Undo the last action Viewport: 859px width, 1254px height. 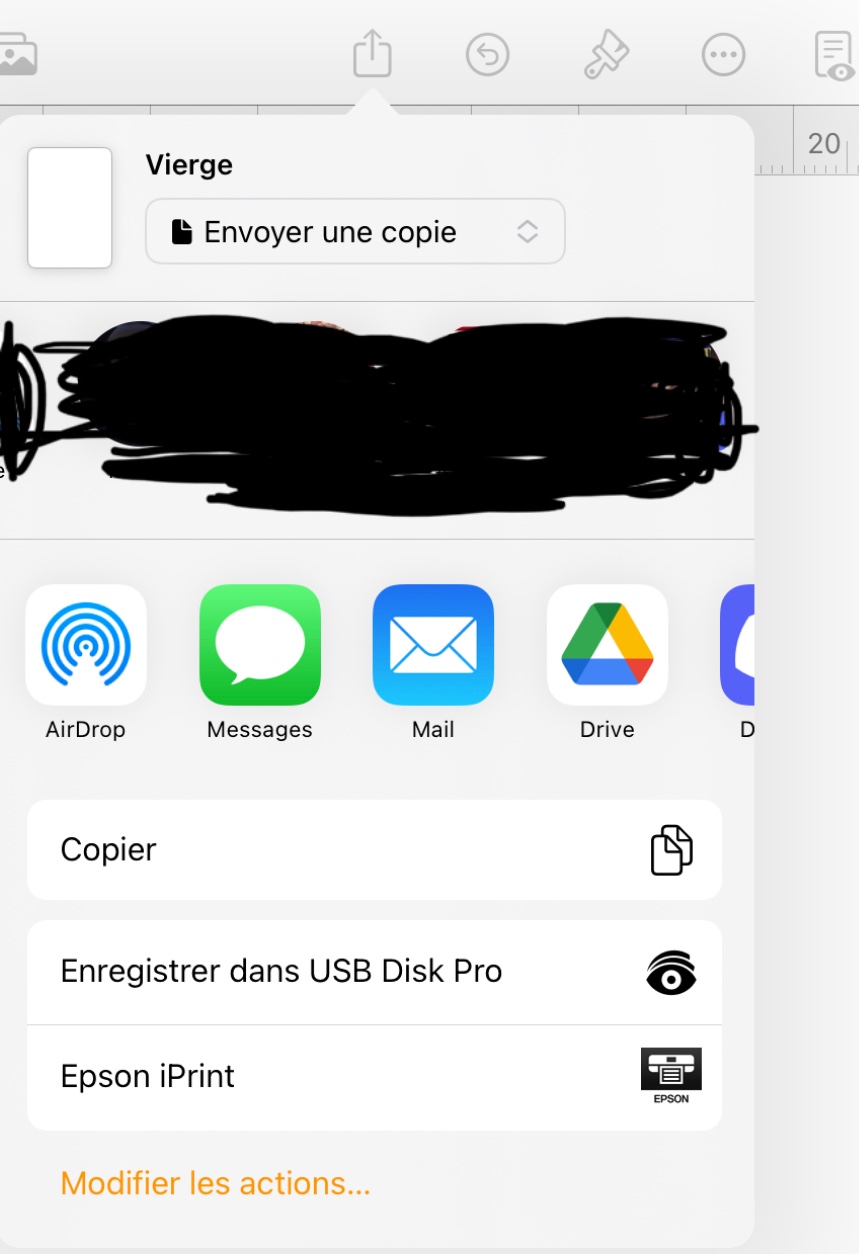click(x=488, y=55)
